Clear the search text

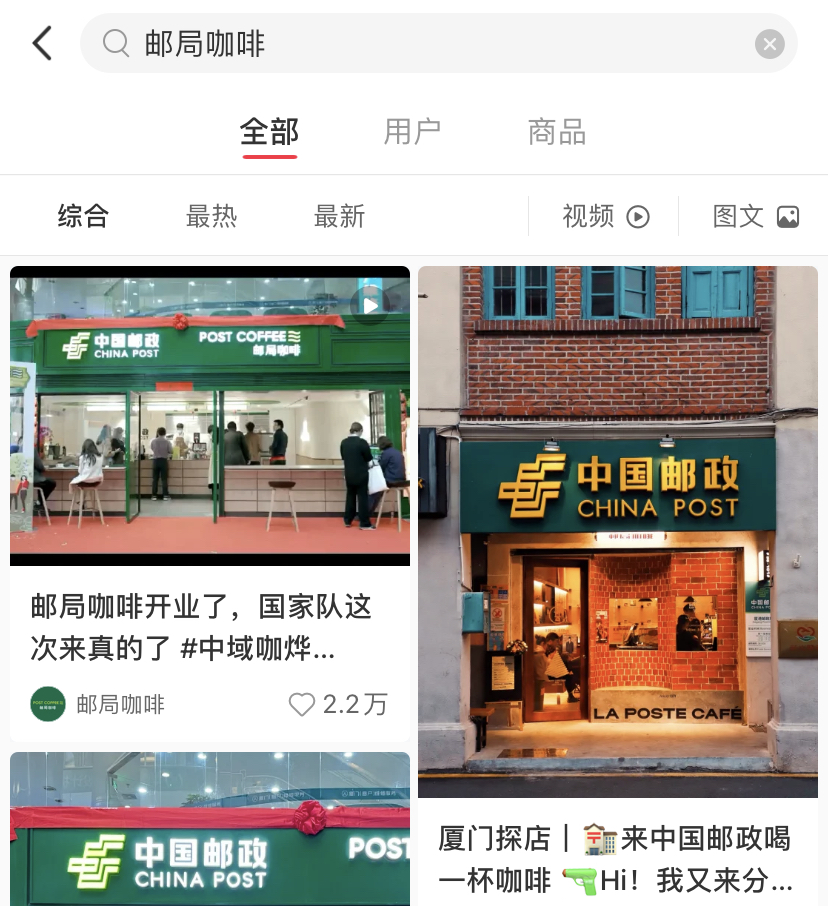[x=769, y=44]
